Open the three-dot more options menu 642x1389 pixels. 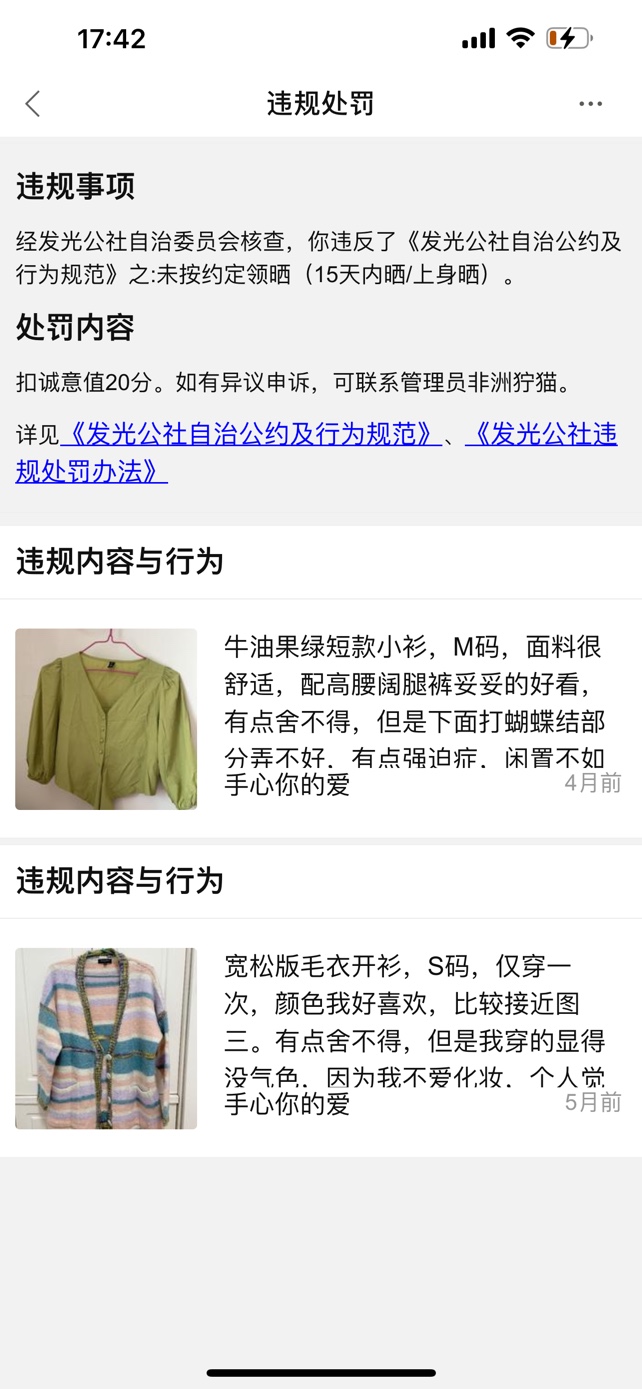[x=590, y=103]
